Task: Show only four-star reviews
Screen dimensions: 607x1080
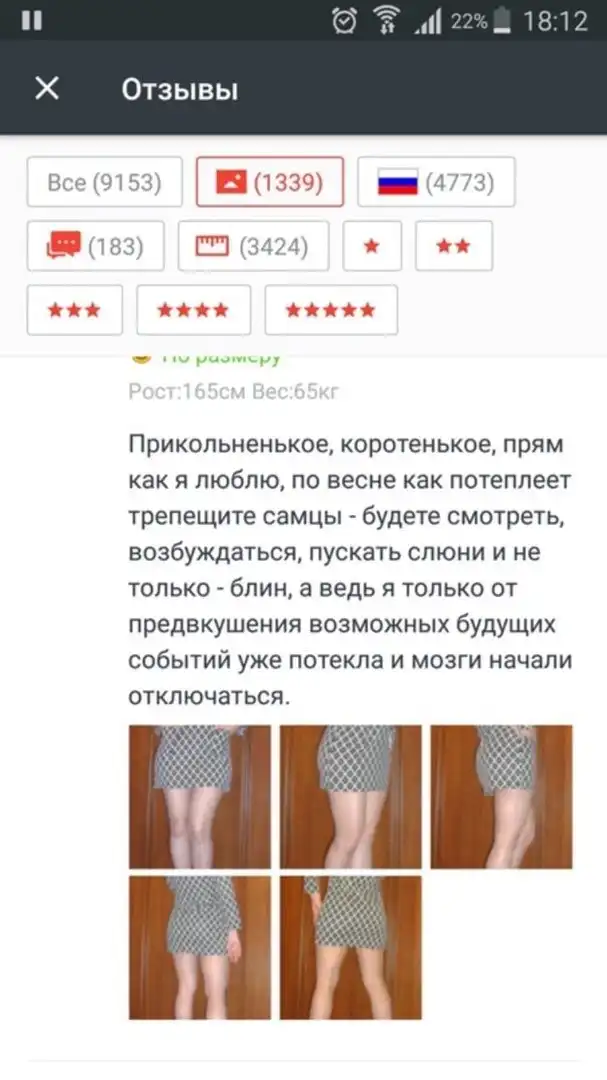Action: click(x=193, y=310)
